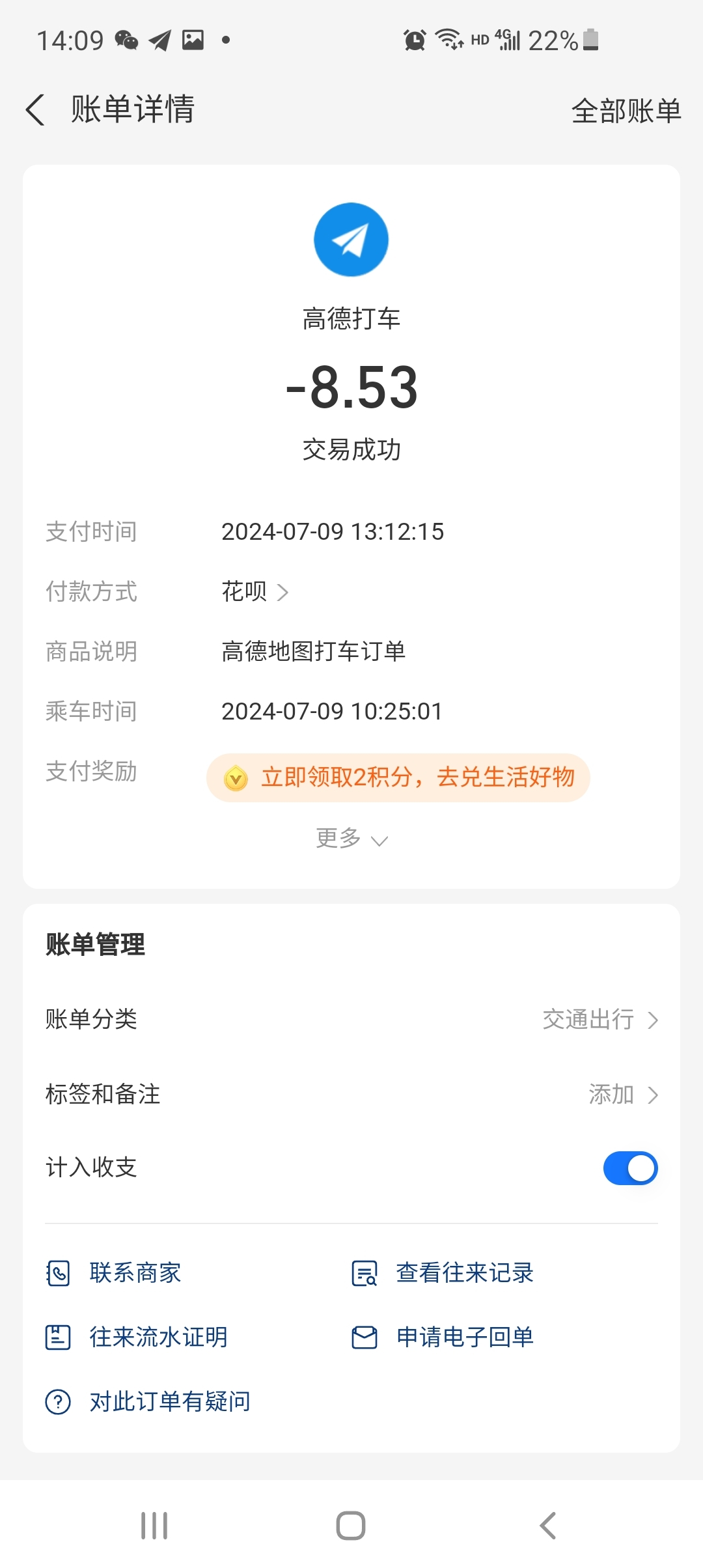
Task: Open 花呗 payment method details
Action: 255,592
